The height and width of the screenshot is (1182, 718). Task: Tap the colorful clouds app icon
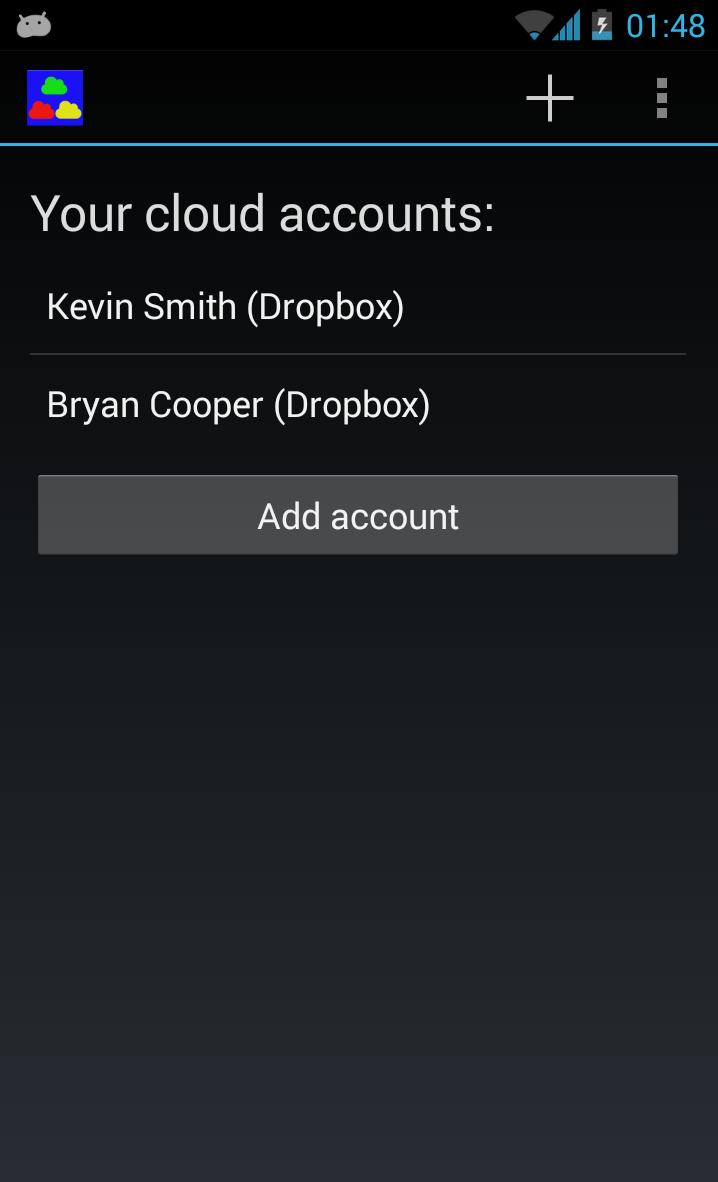55,98
